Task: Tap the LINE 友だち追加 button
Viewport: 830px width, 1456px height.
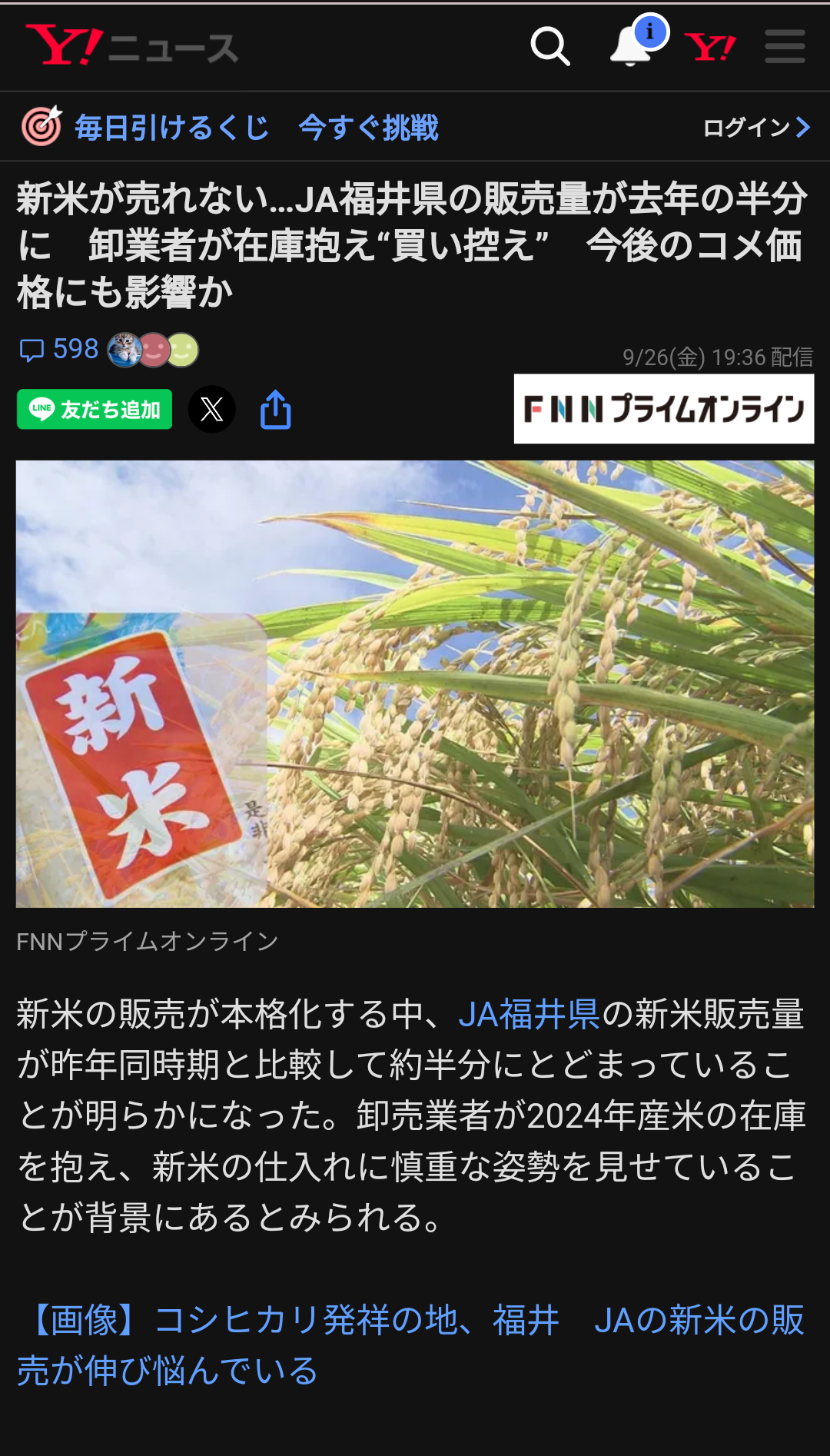Action: pyautogui.click(x=95, y=410)
